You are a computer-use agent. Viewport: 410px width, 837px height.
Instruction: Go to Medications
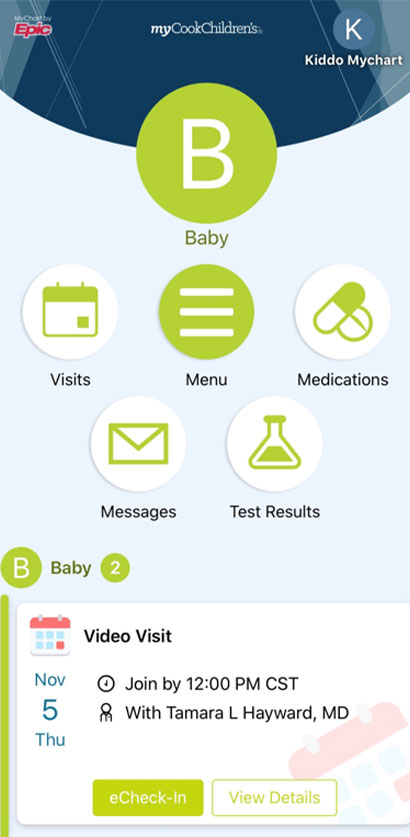(x=343, y=312)
